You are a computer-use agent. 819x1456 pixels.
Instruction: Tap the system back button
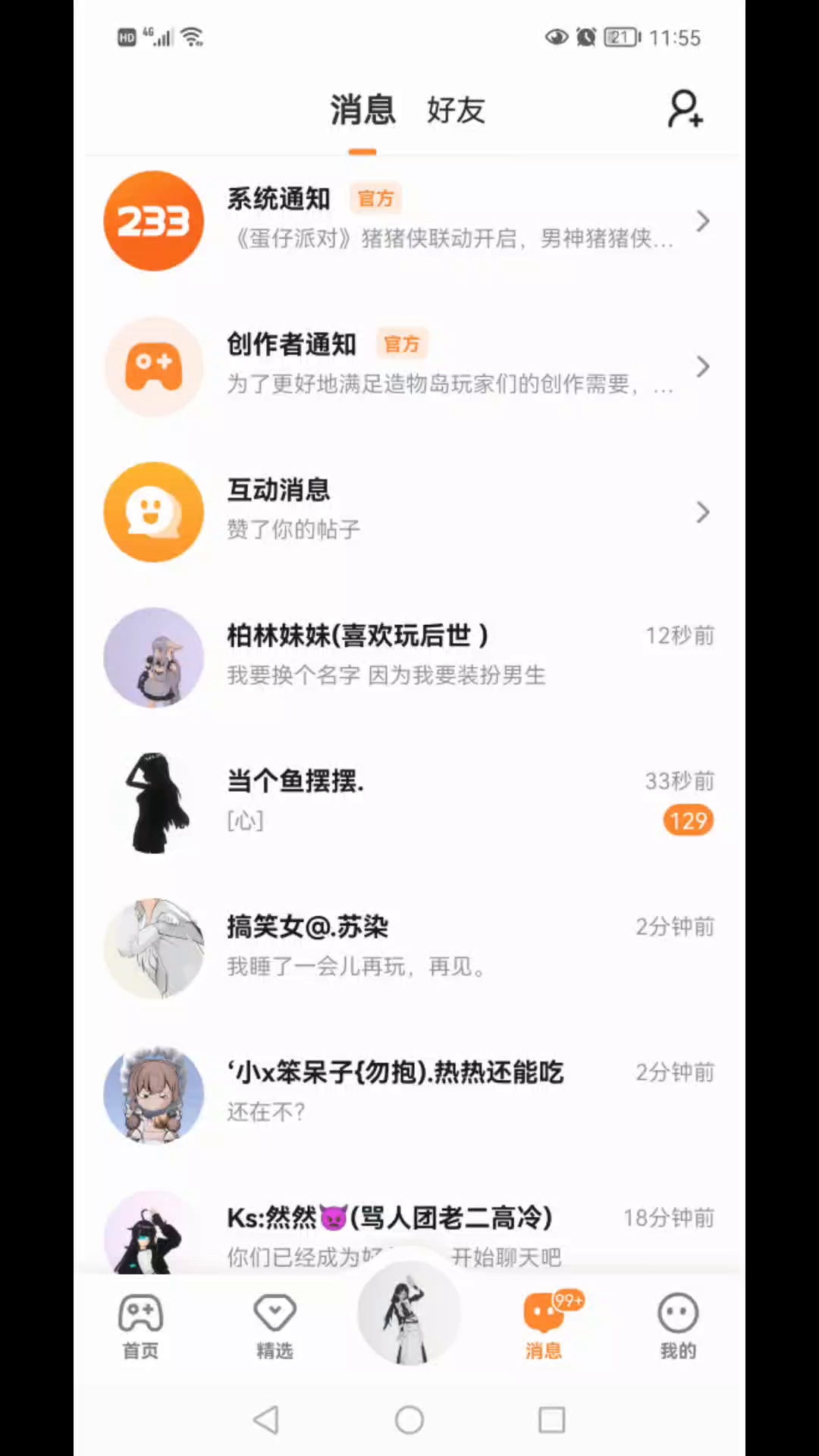(x=266, y=1420)
